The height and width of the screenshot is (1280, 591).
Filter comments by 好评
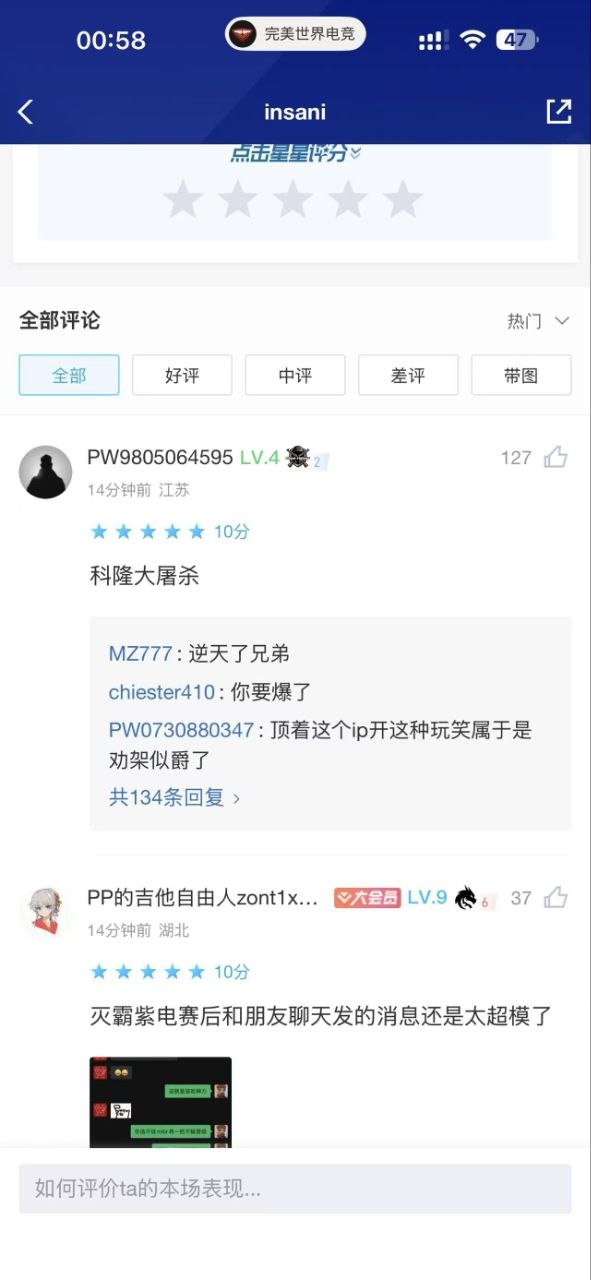pos(182,375)
